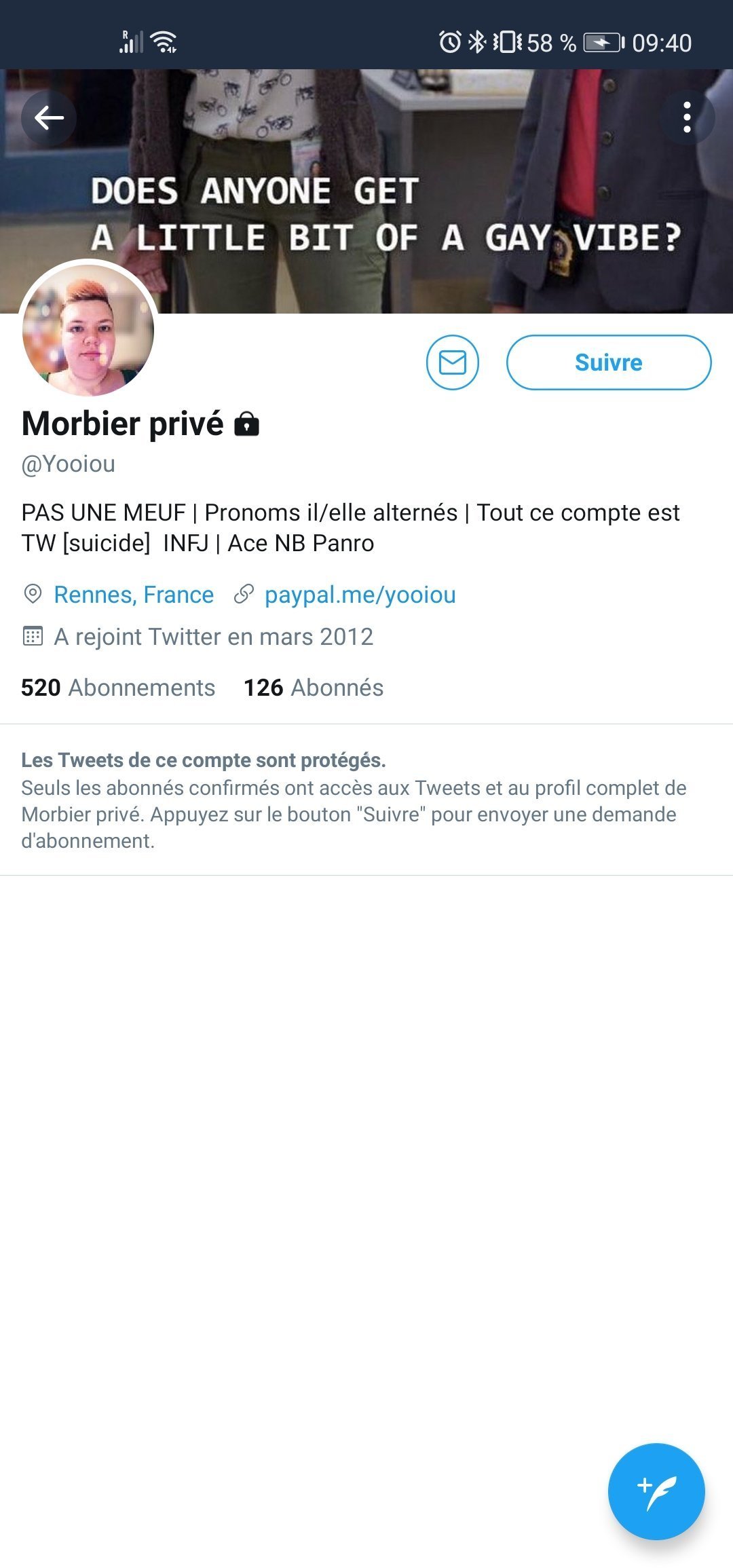
Task: Open the paypal.me/yooiou link
Action: click(360, 595)
